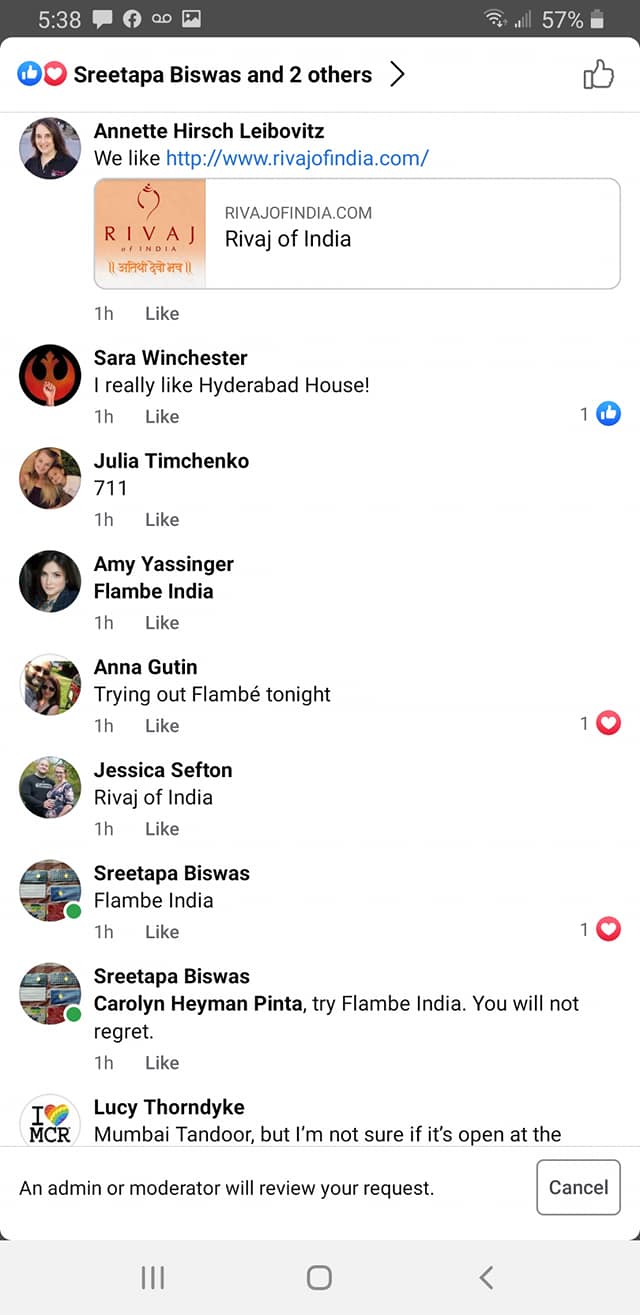Like Jessica Sefton's comment
Viewport: 640px width, 1315px height.
162,828
